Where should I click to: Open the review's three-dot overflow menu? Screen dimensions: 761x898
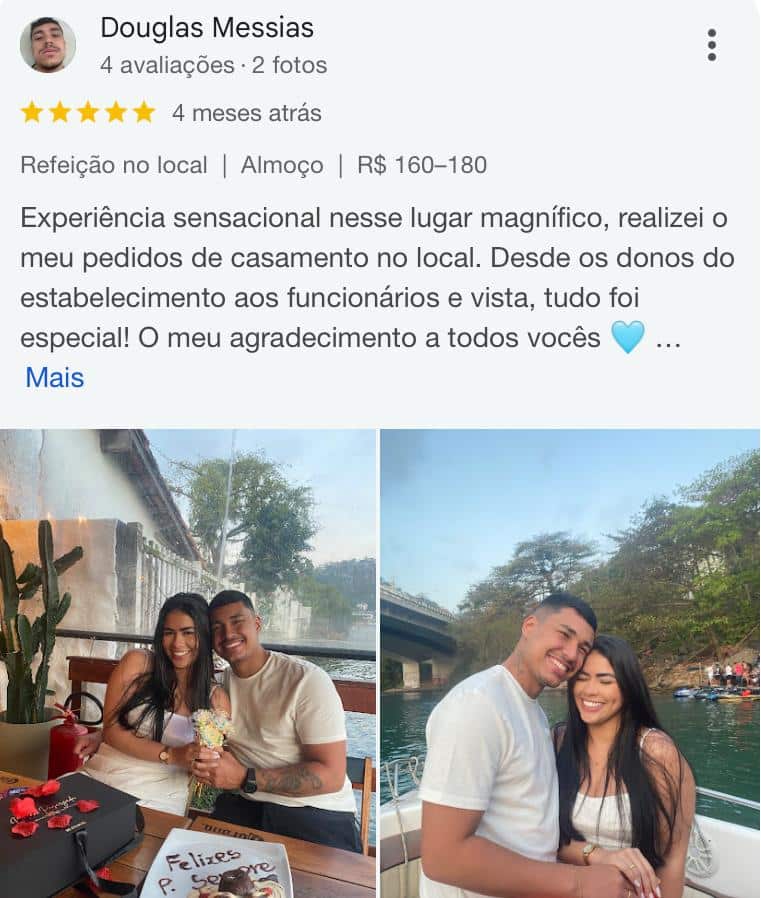[x=711, y=45]
